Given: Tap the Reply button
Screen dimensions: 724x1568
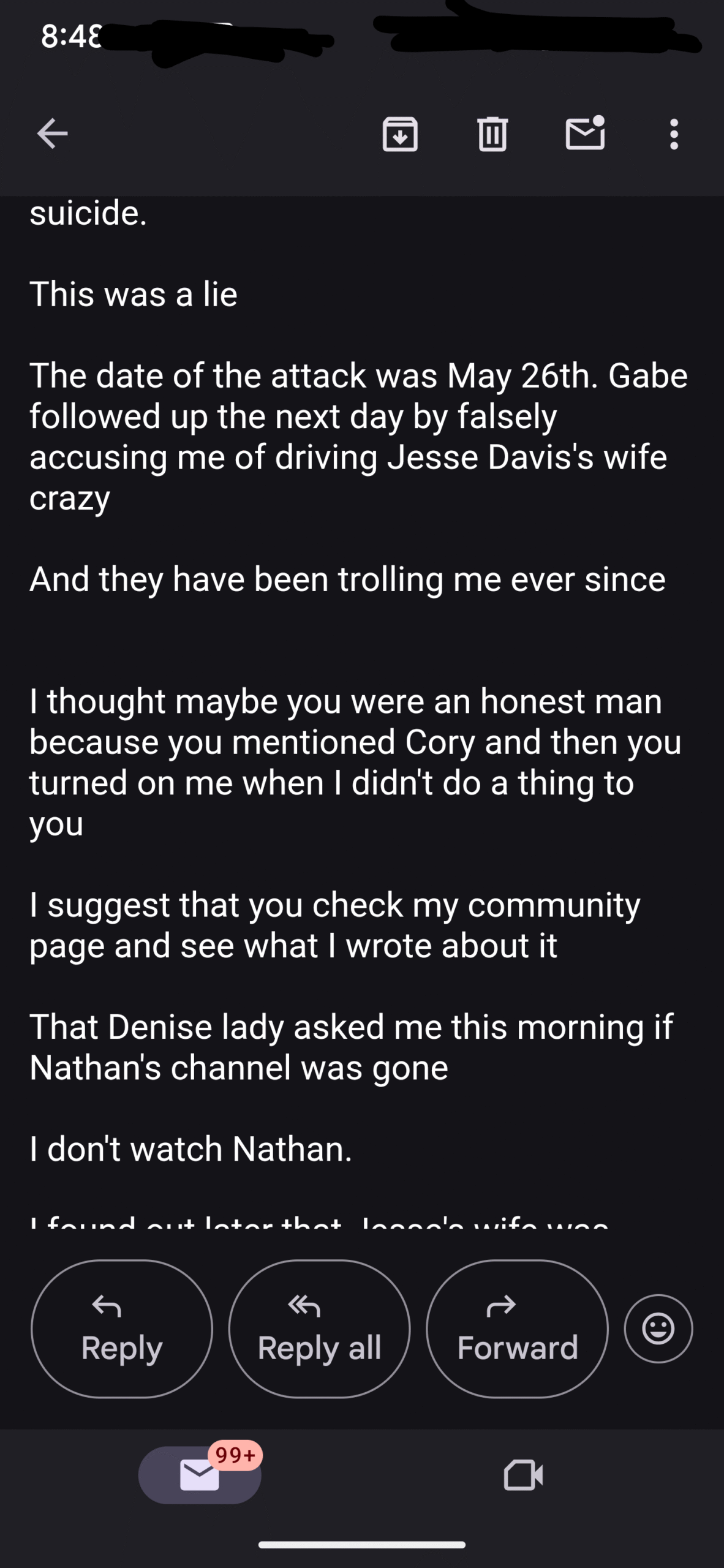Looking at the screenshot, I should tap(122, 1329).
